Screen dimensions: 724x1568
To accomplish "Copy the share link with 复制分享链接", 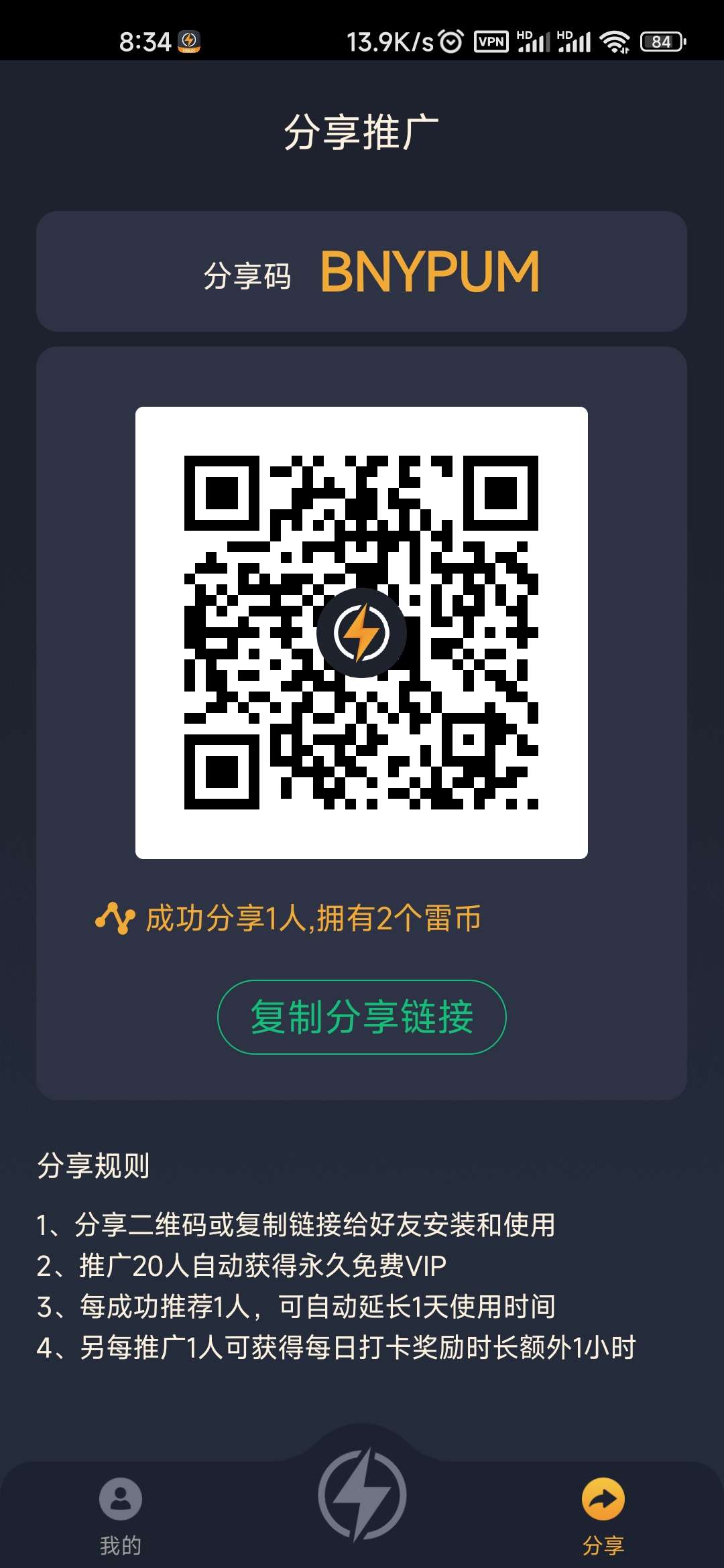I will pos(361,1017).
